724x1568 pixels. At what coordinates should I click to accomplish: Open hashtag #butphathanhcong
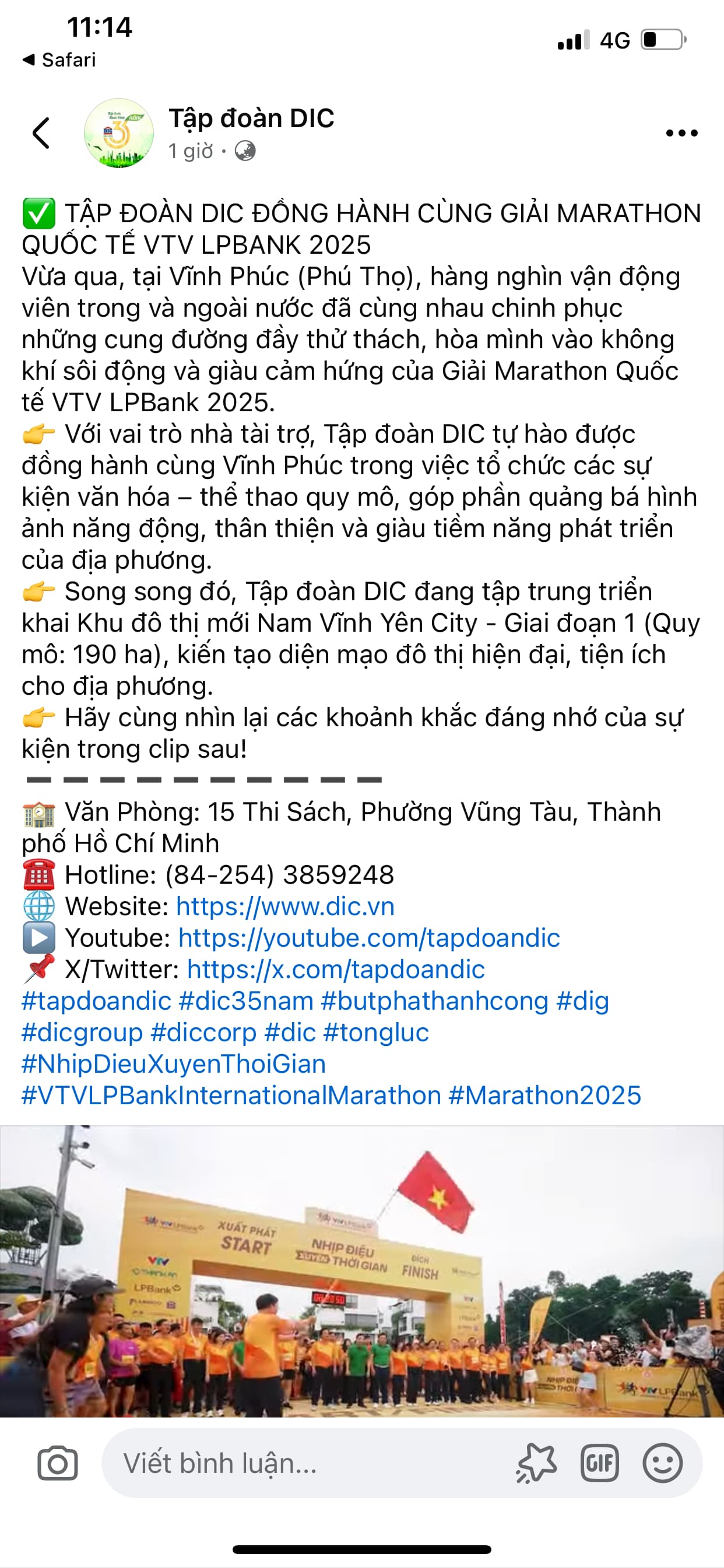point(434,1002)
